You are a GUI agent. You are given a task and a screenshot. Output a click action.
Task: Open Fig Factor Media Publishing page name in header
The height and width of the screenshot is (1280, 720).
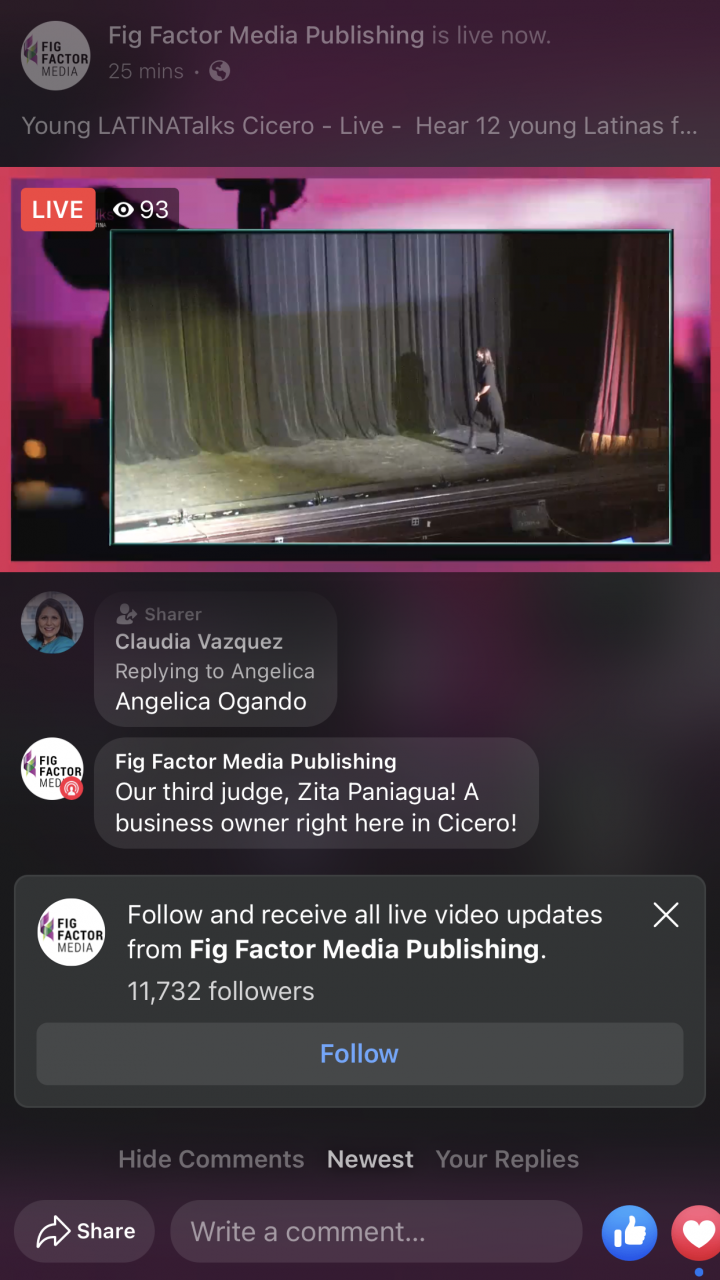(x=266, y=36)
